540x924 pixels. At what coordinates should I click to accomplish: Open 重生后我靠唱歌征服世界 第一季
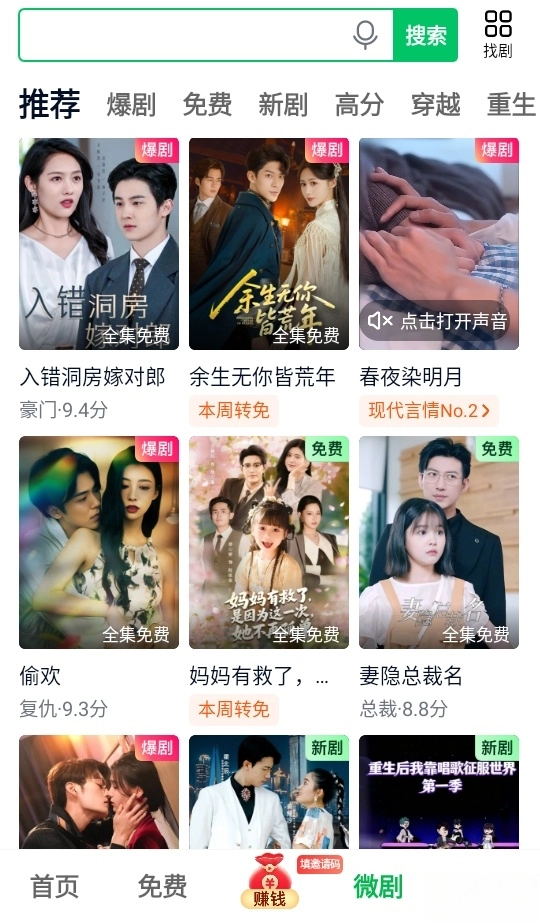click(x=439, y=791)
